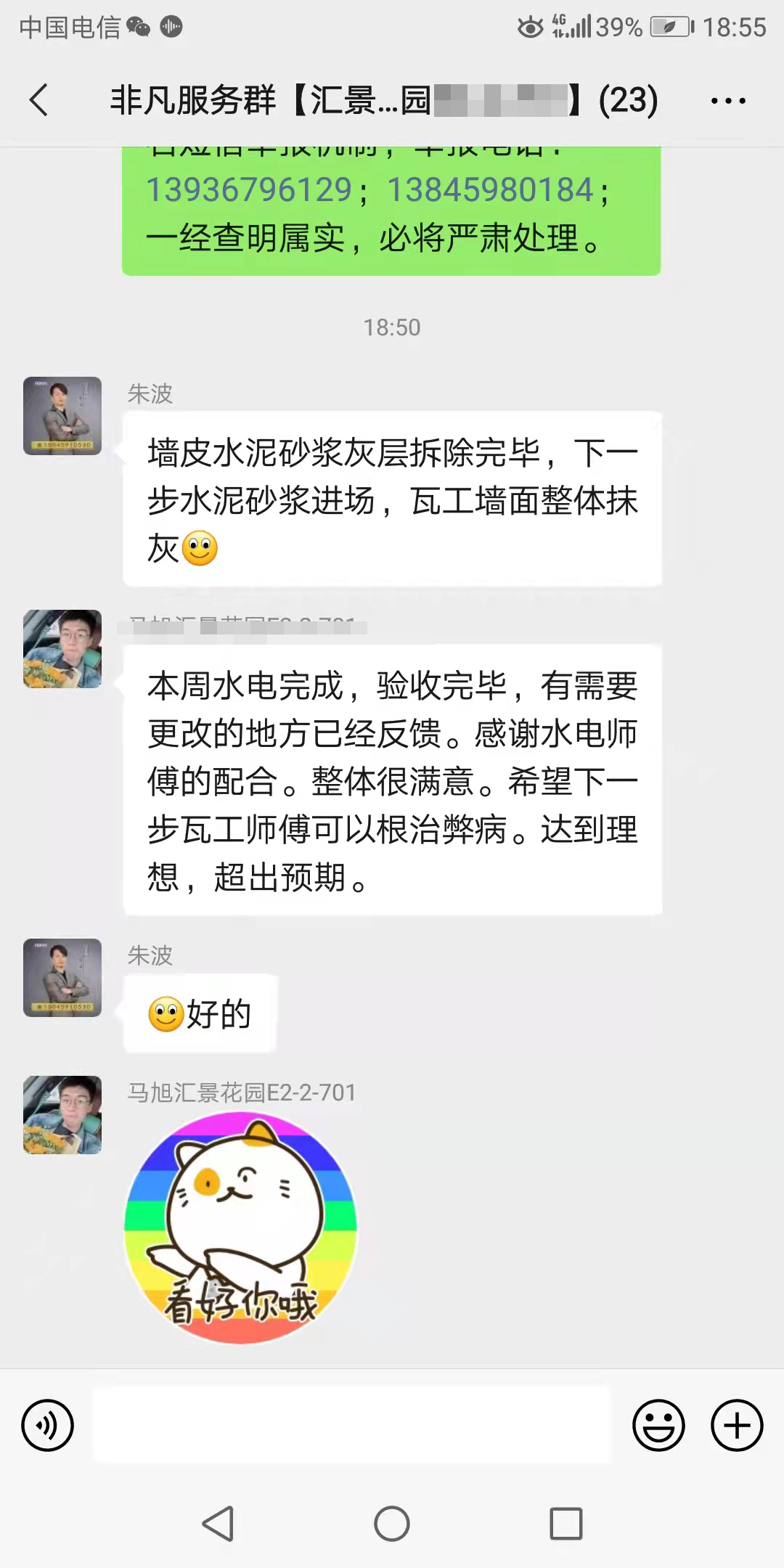Image resolution: width=784 pixels, height=1568 pixels.
Task: Open the emoji picker
Action: (658, 1426)
